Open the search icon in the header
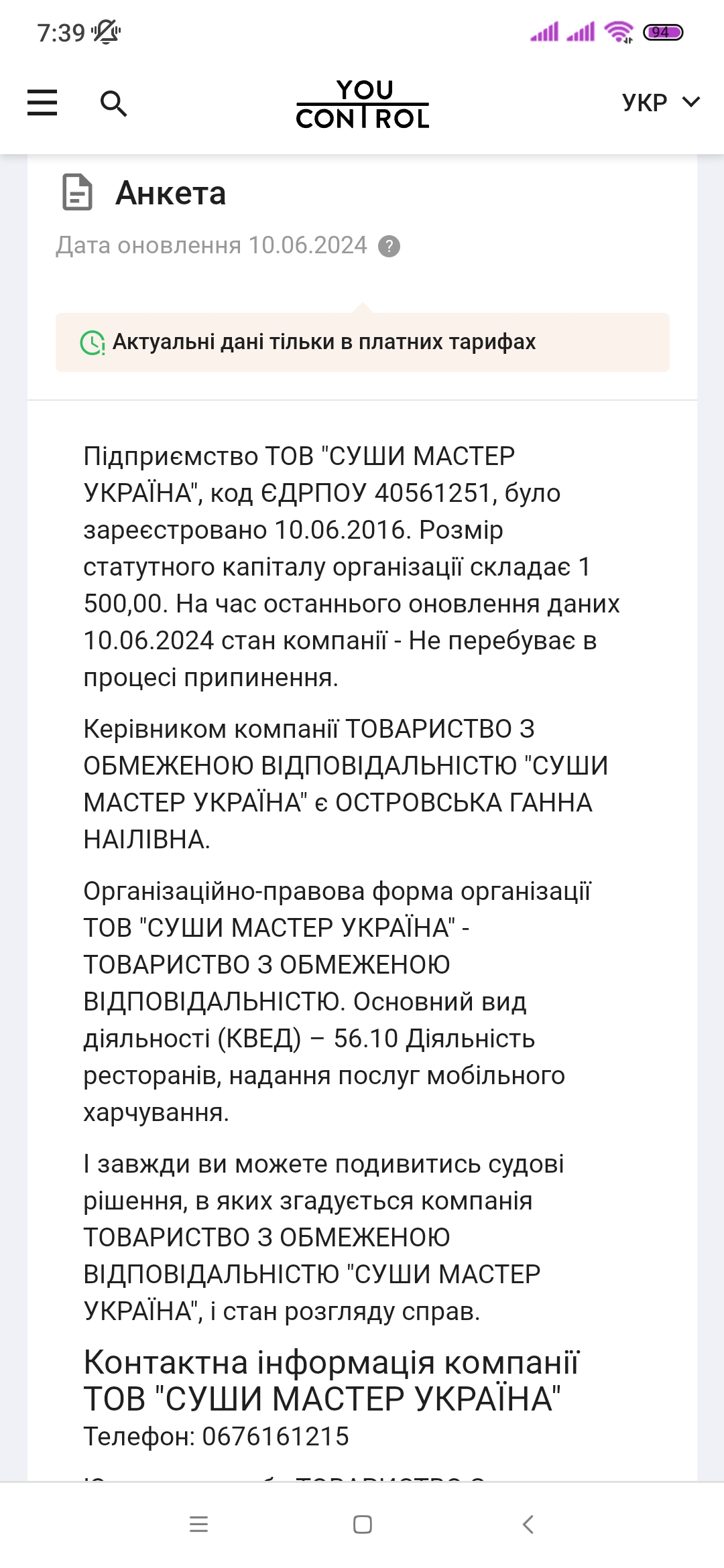Screen dimensions: 724x1568 (113, 104)
